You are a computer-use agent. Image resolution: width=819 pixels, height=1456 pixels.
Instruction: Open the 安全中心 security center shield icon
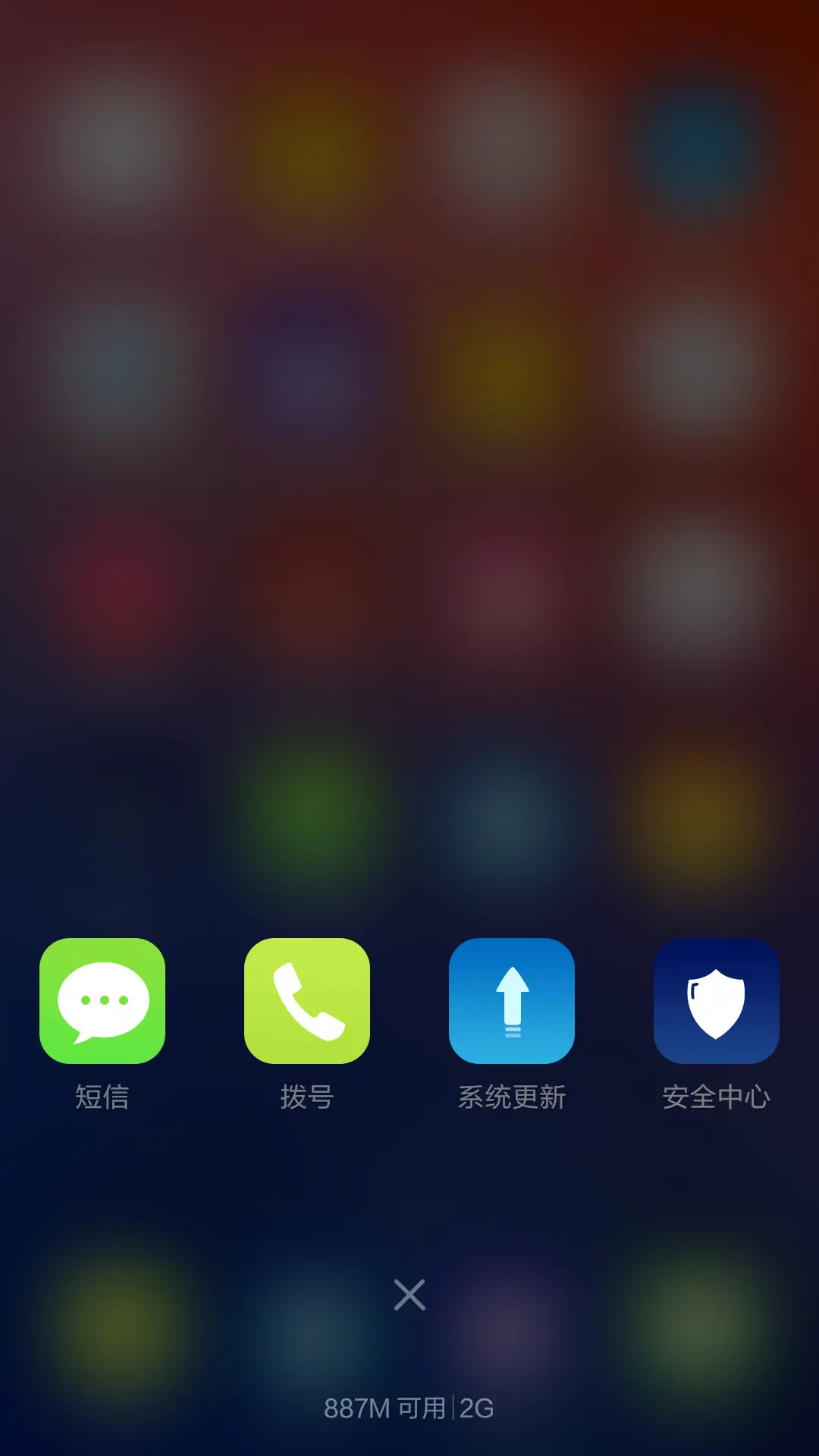point(716,1001)
